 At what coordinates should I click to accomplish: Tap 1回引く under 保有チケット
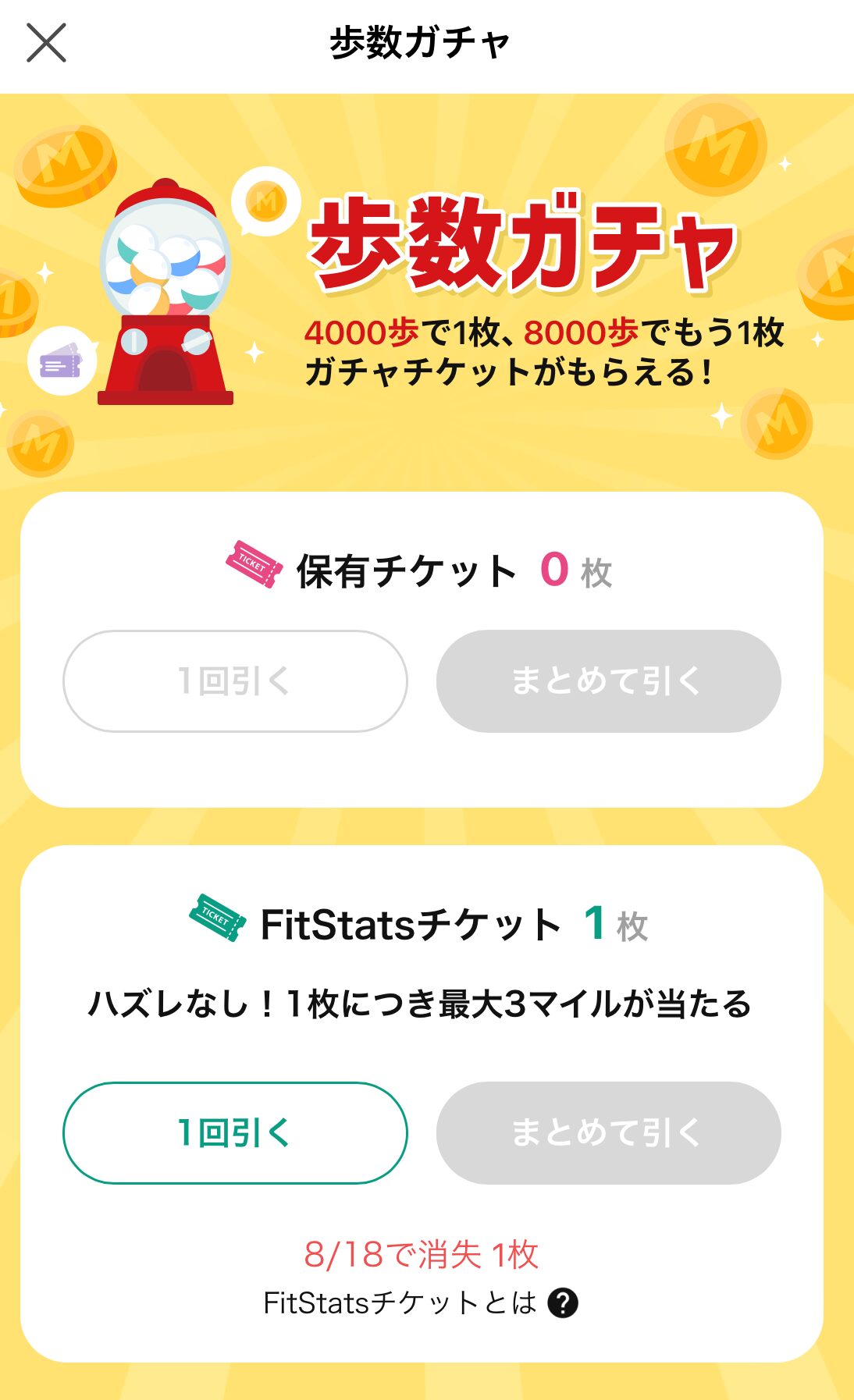(x=235, y=680)
